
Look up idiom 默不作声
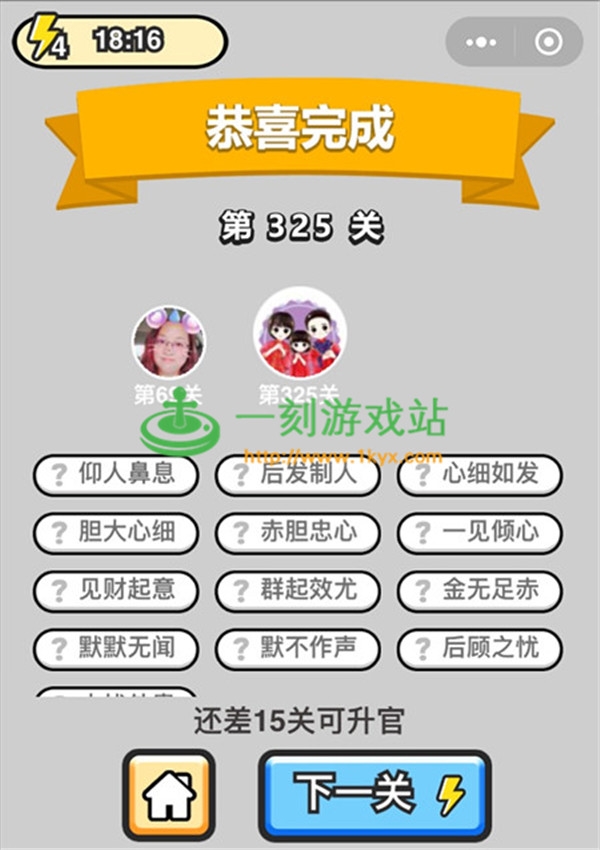pos(298,648)
